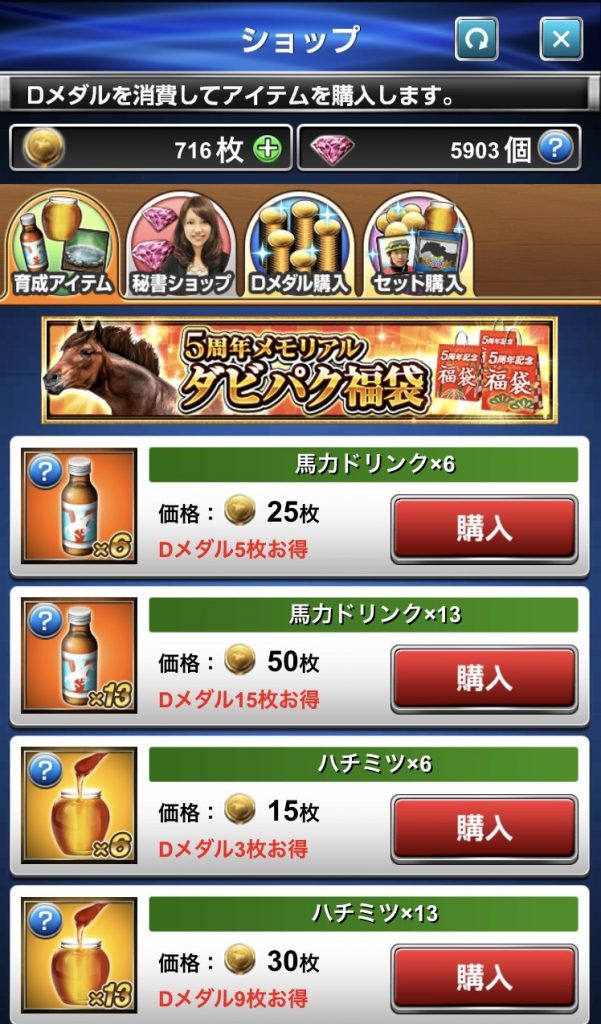Switch to 育成アイテム tab
The image size is (601, 1024).
coord(63,244)
